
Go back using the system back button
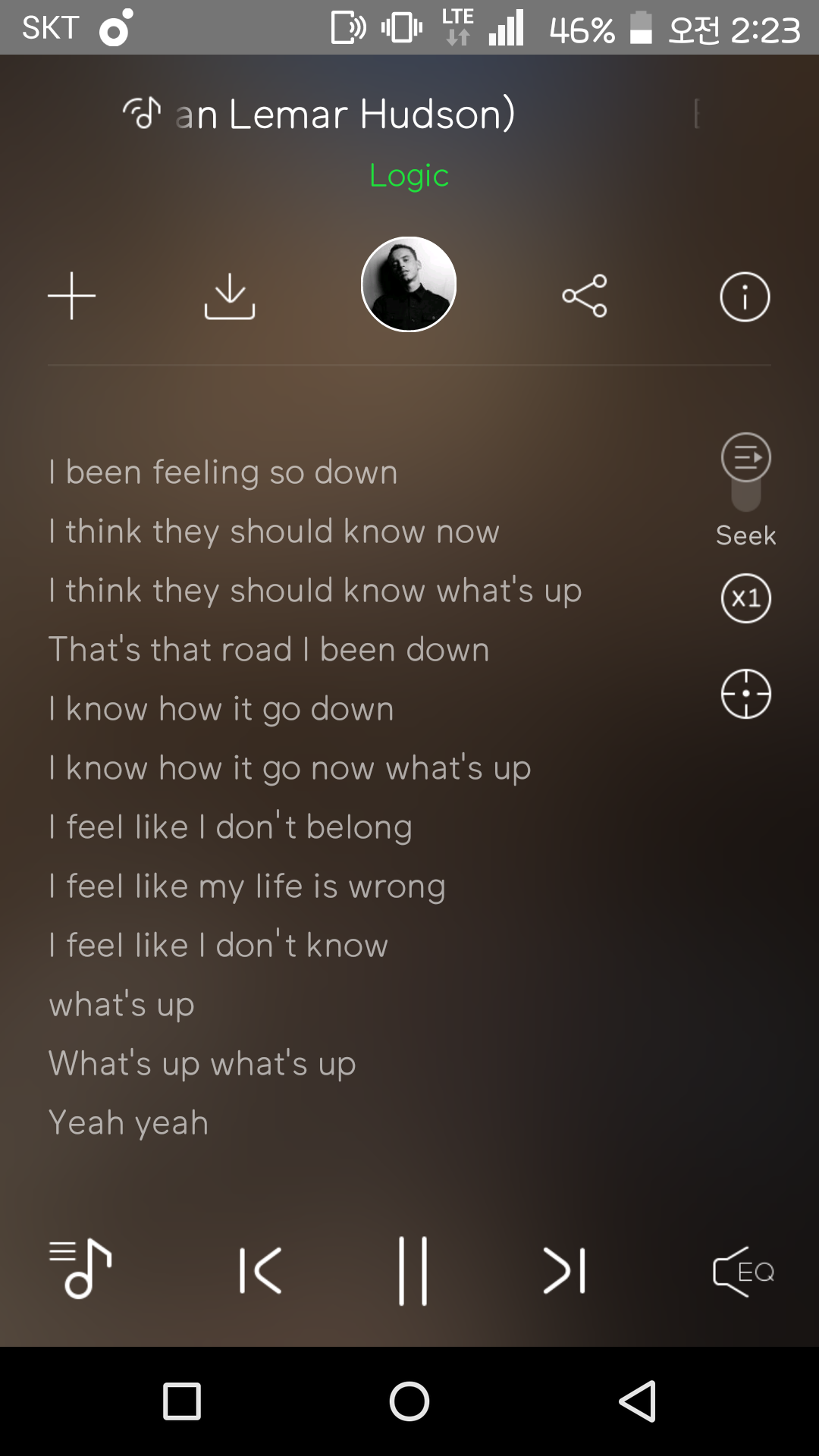(x=637, y=1401)
